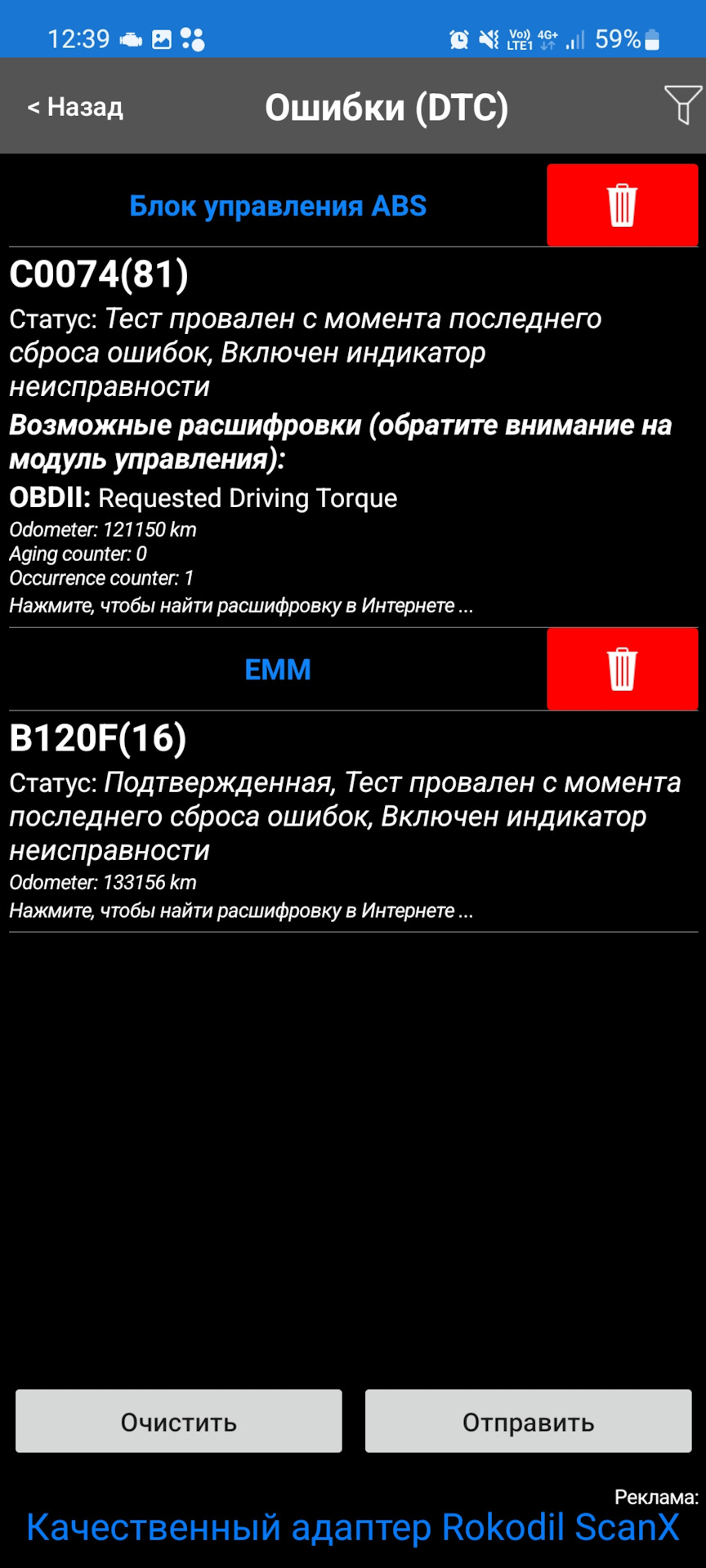This screenshot has width=706, height=1568.
Task: Look up the B120F(16) error online
Action: point(241,911)
